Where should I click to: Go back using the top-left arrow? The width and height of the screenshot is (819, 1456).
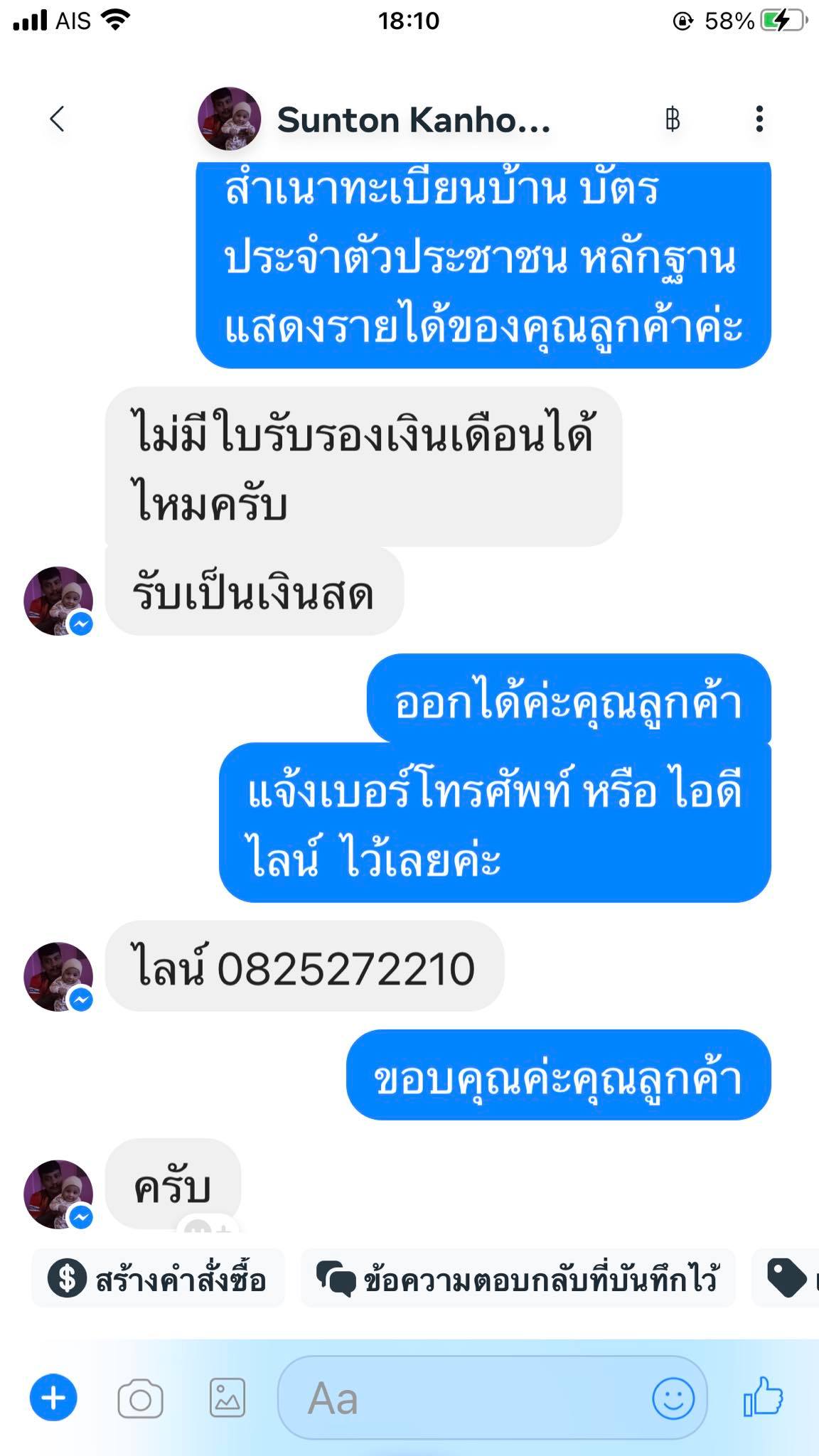[58, 119]
